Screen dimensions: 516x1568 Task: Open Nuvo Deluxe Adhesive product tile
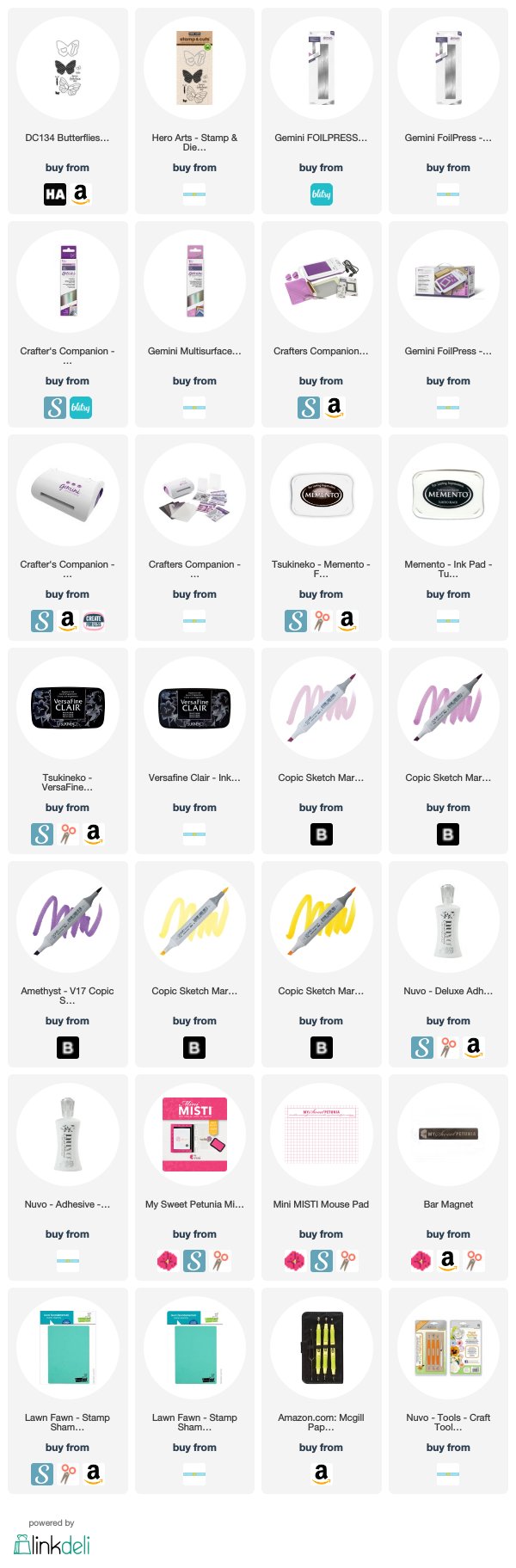[x=448, y=921]
